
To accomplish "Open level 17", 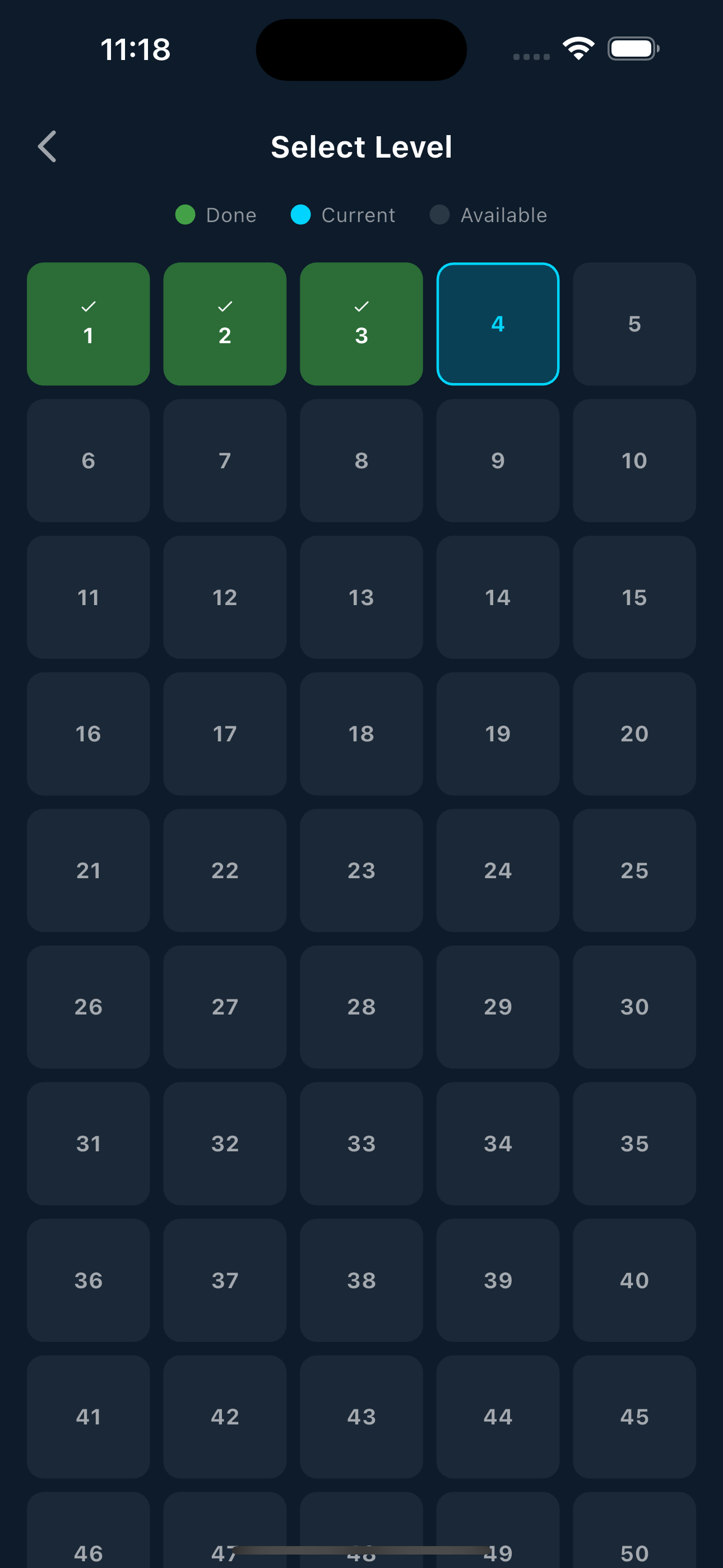I will coord(225,734).
